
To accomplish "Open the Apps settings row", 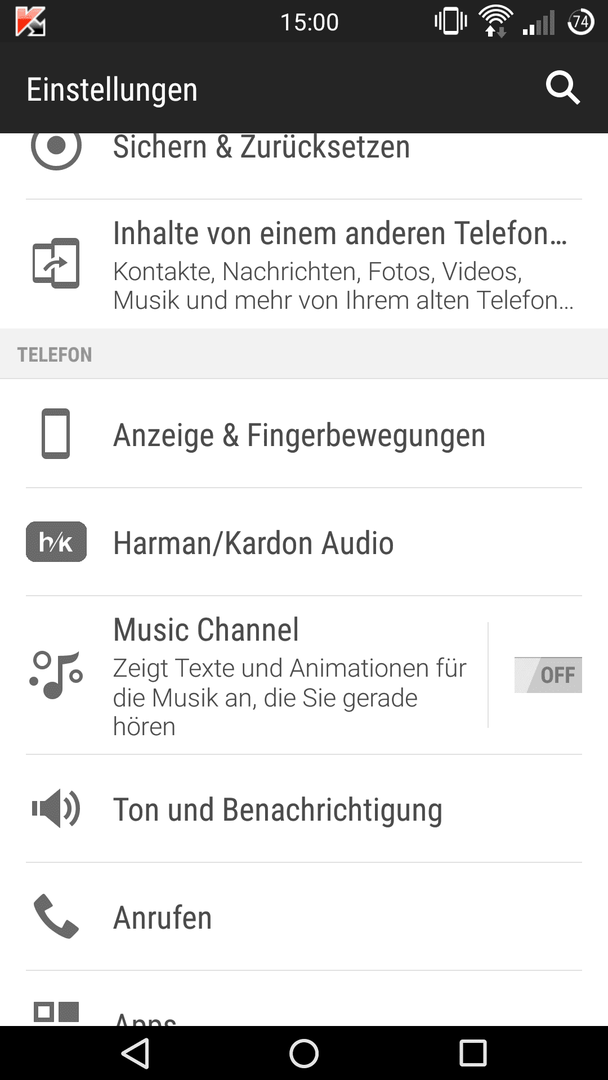I will pos(304,999).
